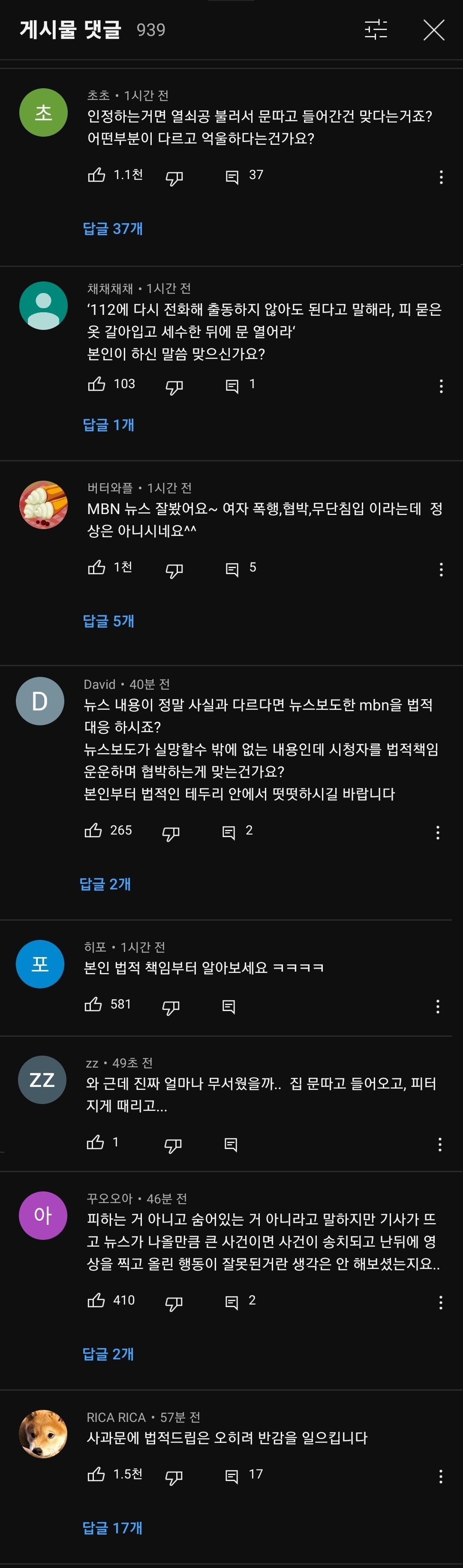Screen dimensions: 463x1568
Task: Like the comment by 초초
Action: click(x=97, y=176)
